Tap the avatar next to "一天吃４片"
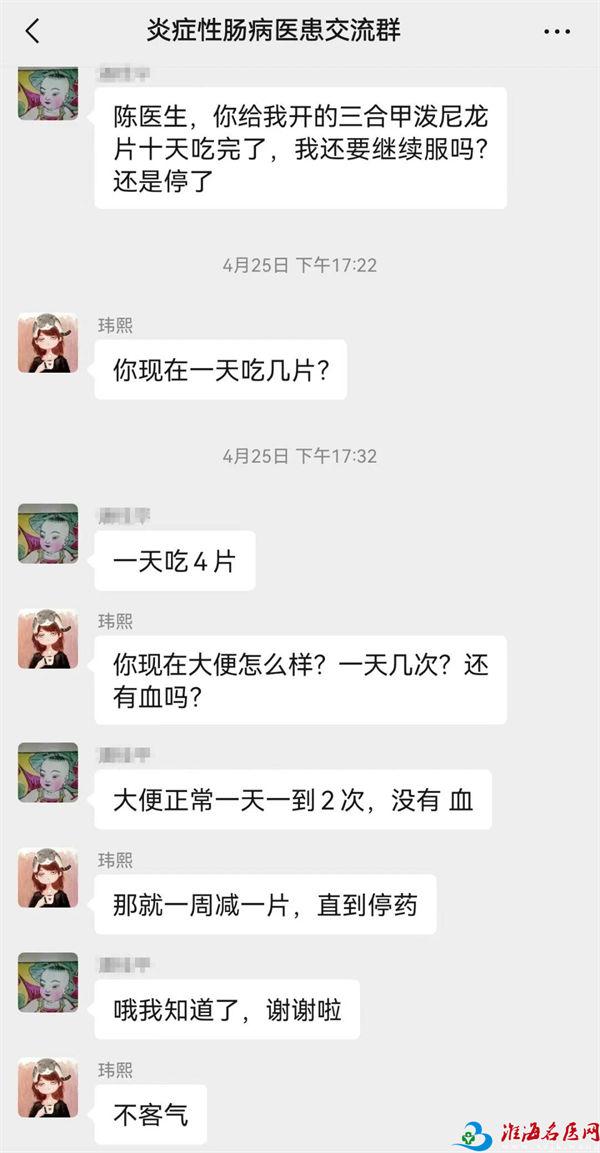Image resolution: width=600 pixels, height=1153 pixels. point(47,533)
